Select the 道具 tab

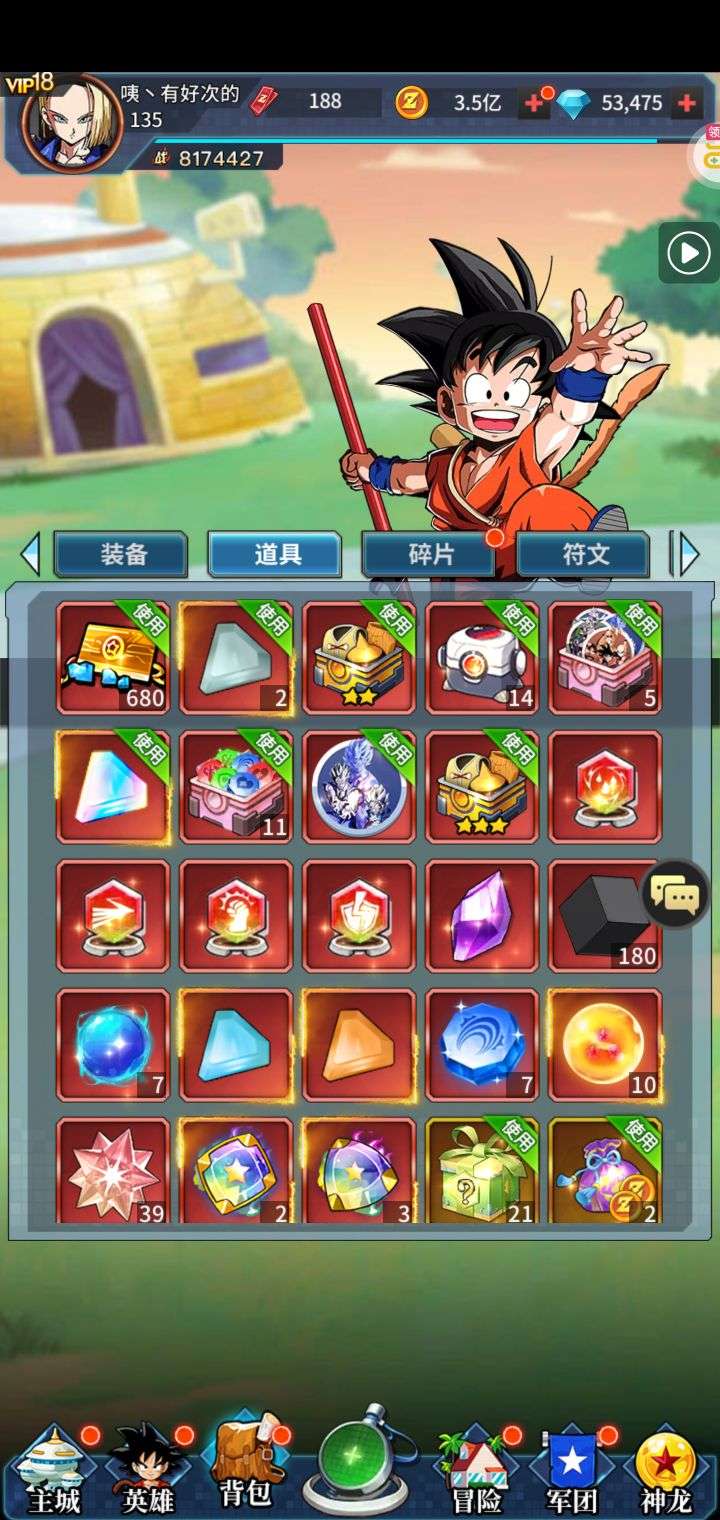(x=275, y=554)
